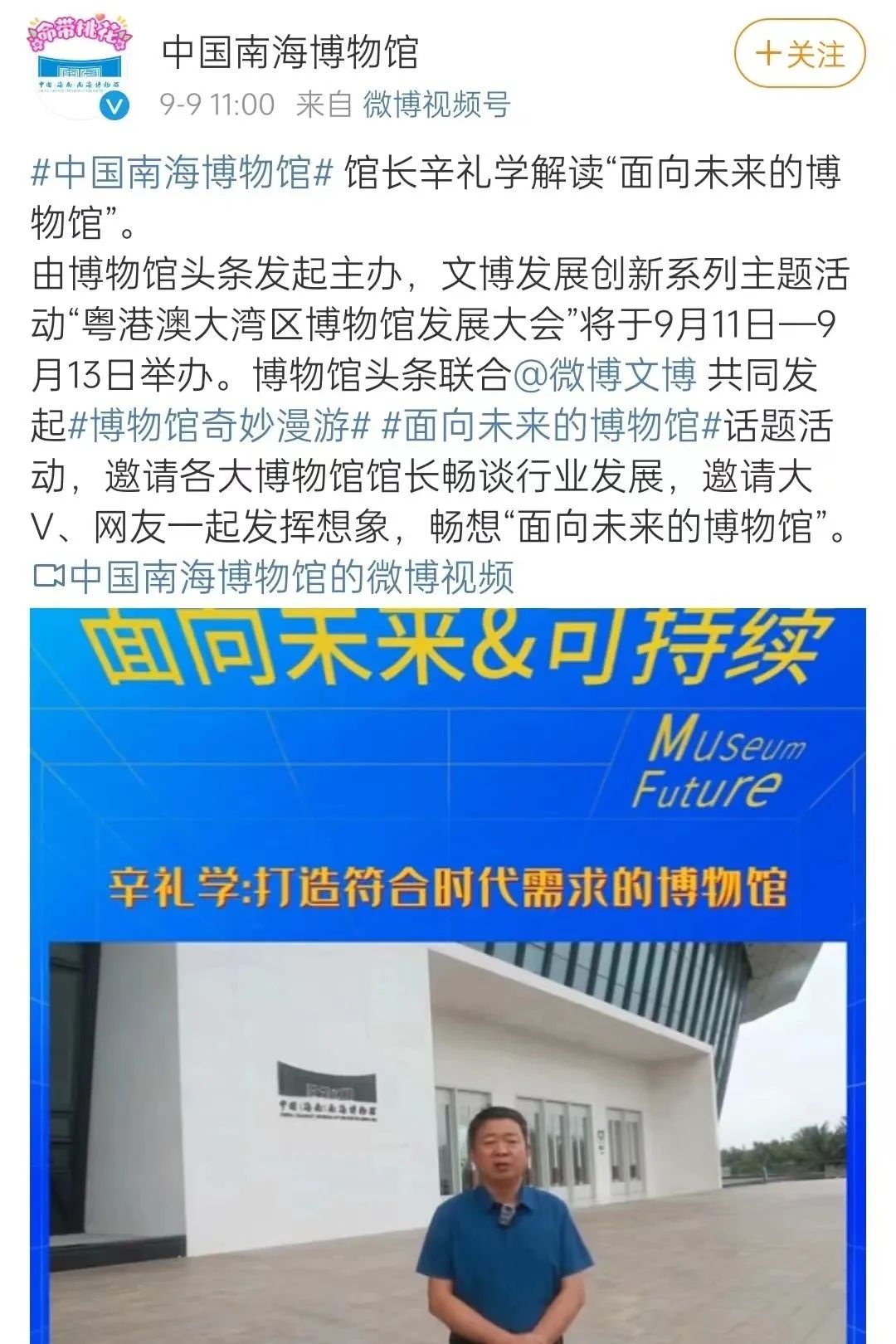Visit the @微博文博 mention
896x1344 pixels.
point(605,375)
